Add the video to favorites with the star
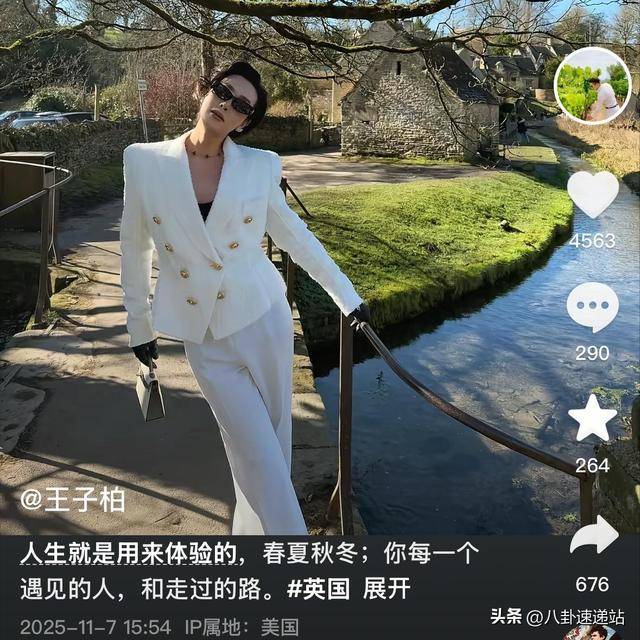The width and height of the screenshot is (640, 640). (x=593, y=419)
